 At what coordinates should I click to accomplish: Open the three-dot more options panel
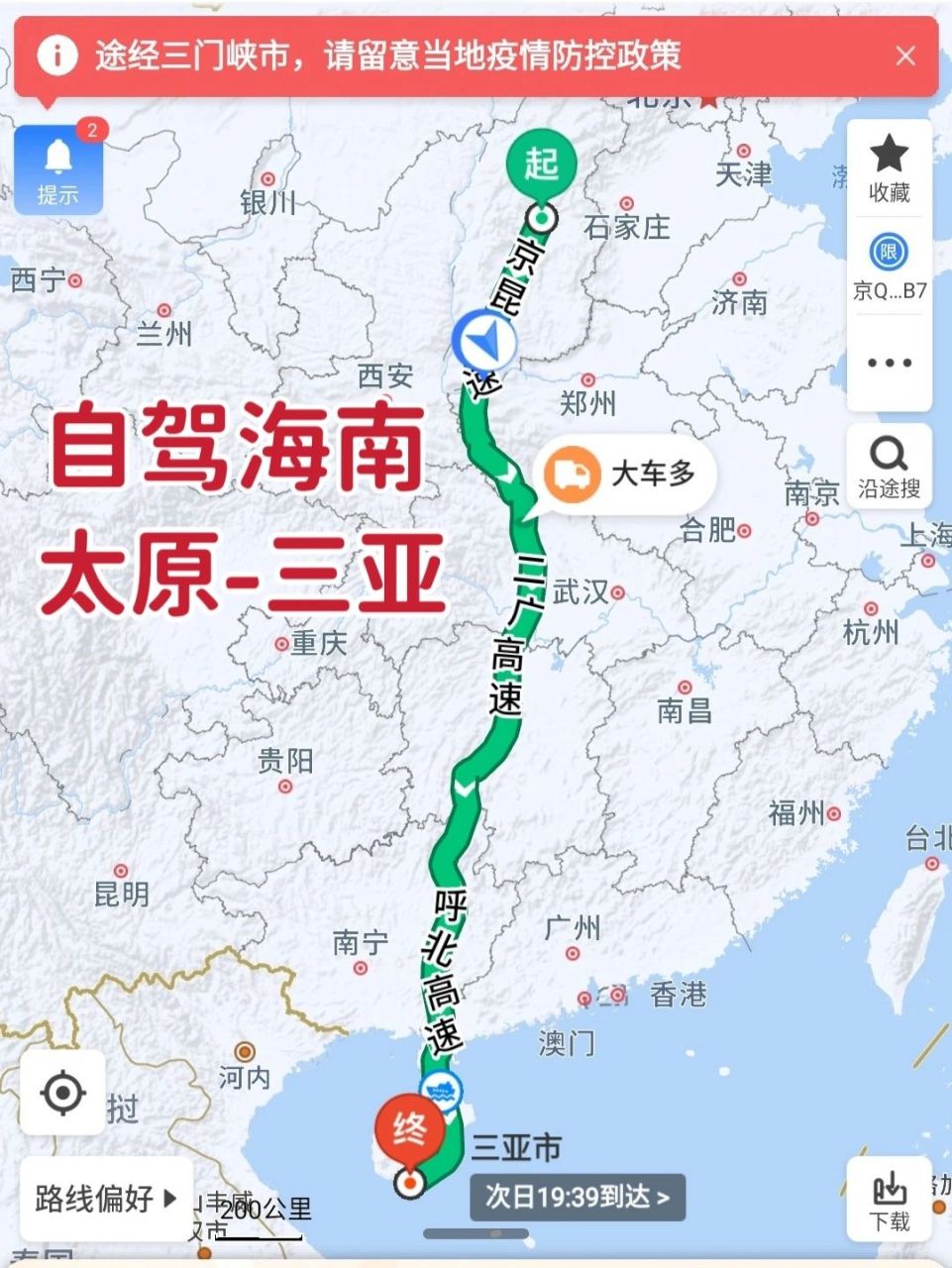click(890, 362)
